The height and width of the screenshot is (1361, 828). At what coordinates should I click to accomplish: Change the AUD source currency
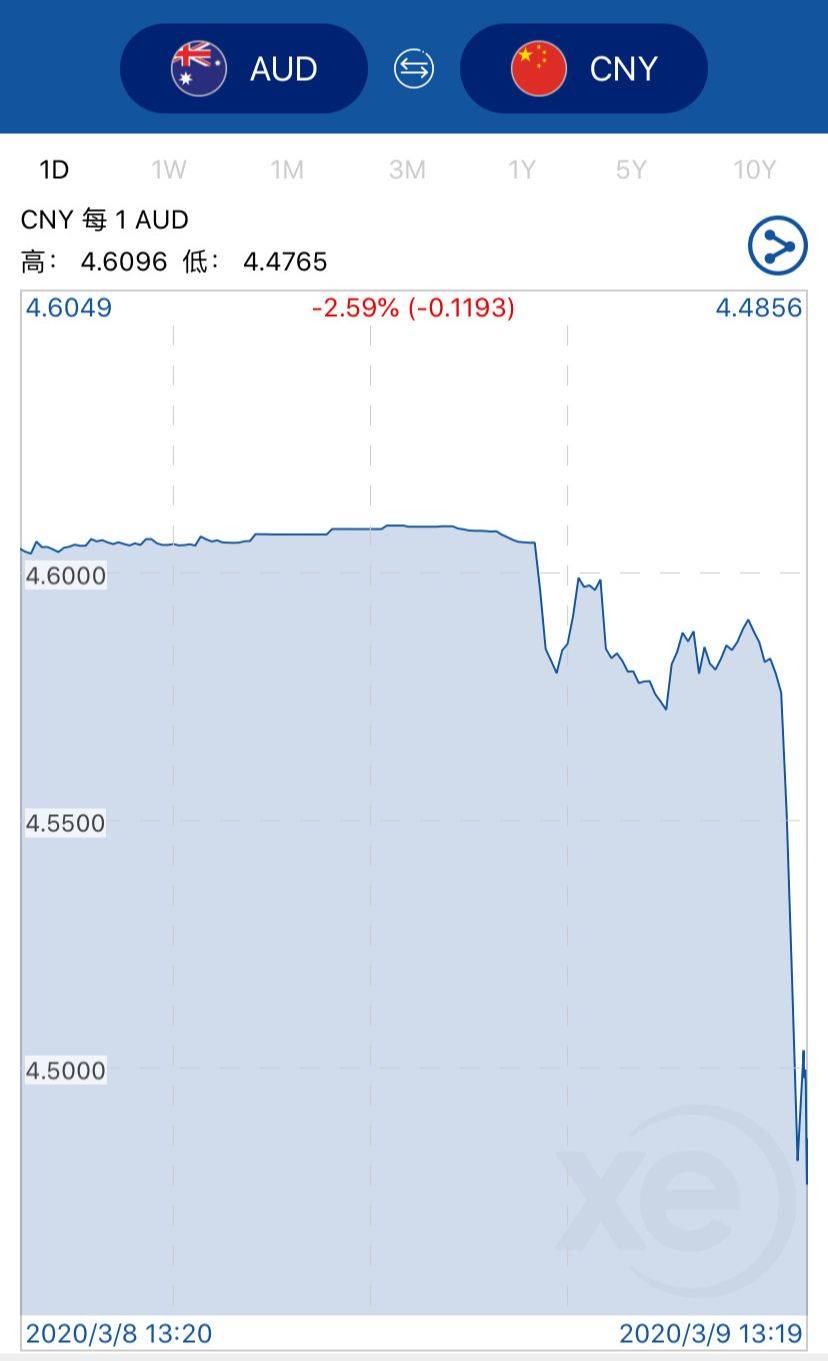click(244, 69)
